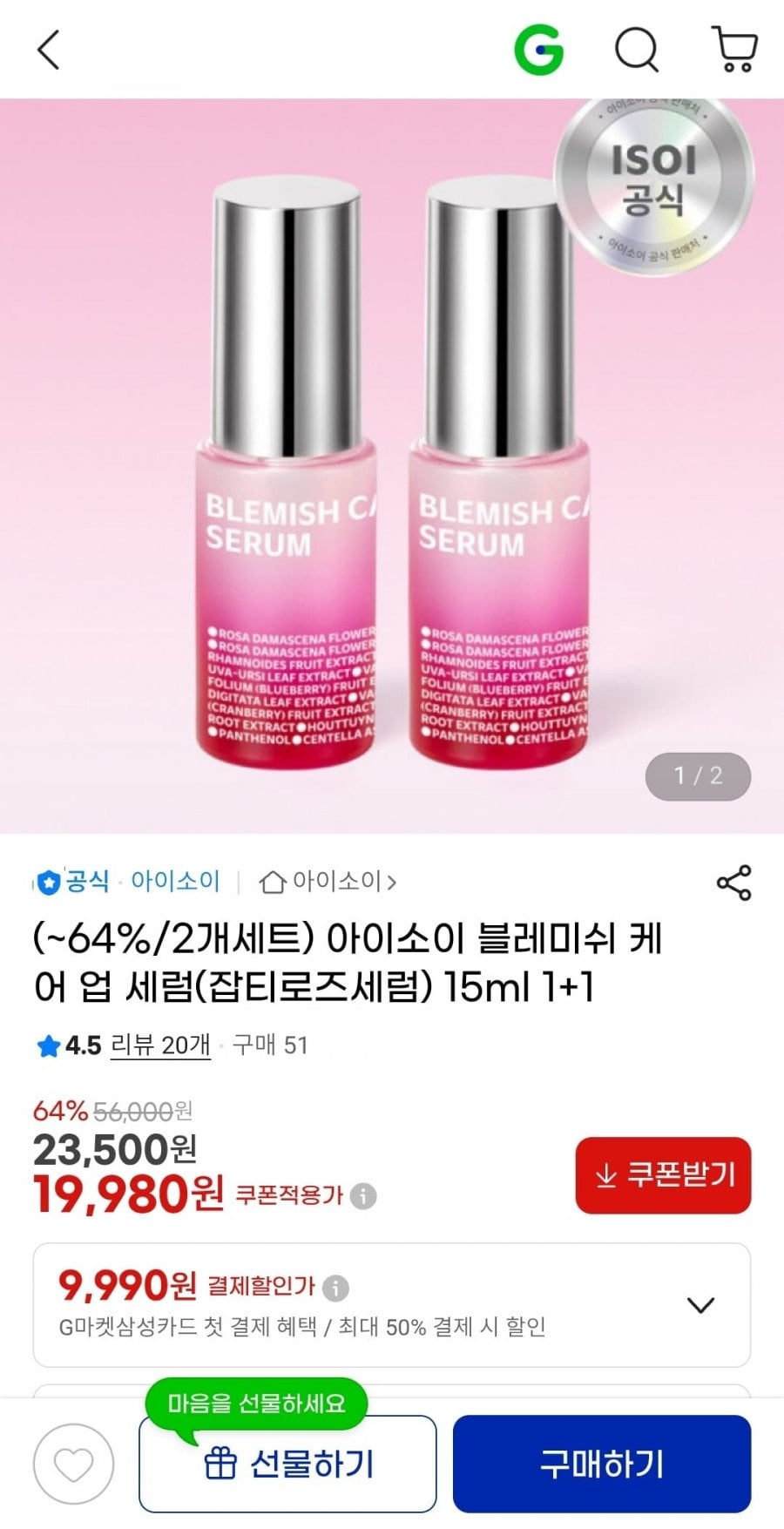Tap 구매하기 to buy now
784x1529 pixels.
coord(602,1464)
